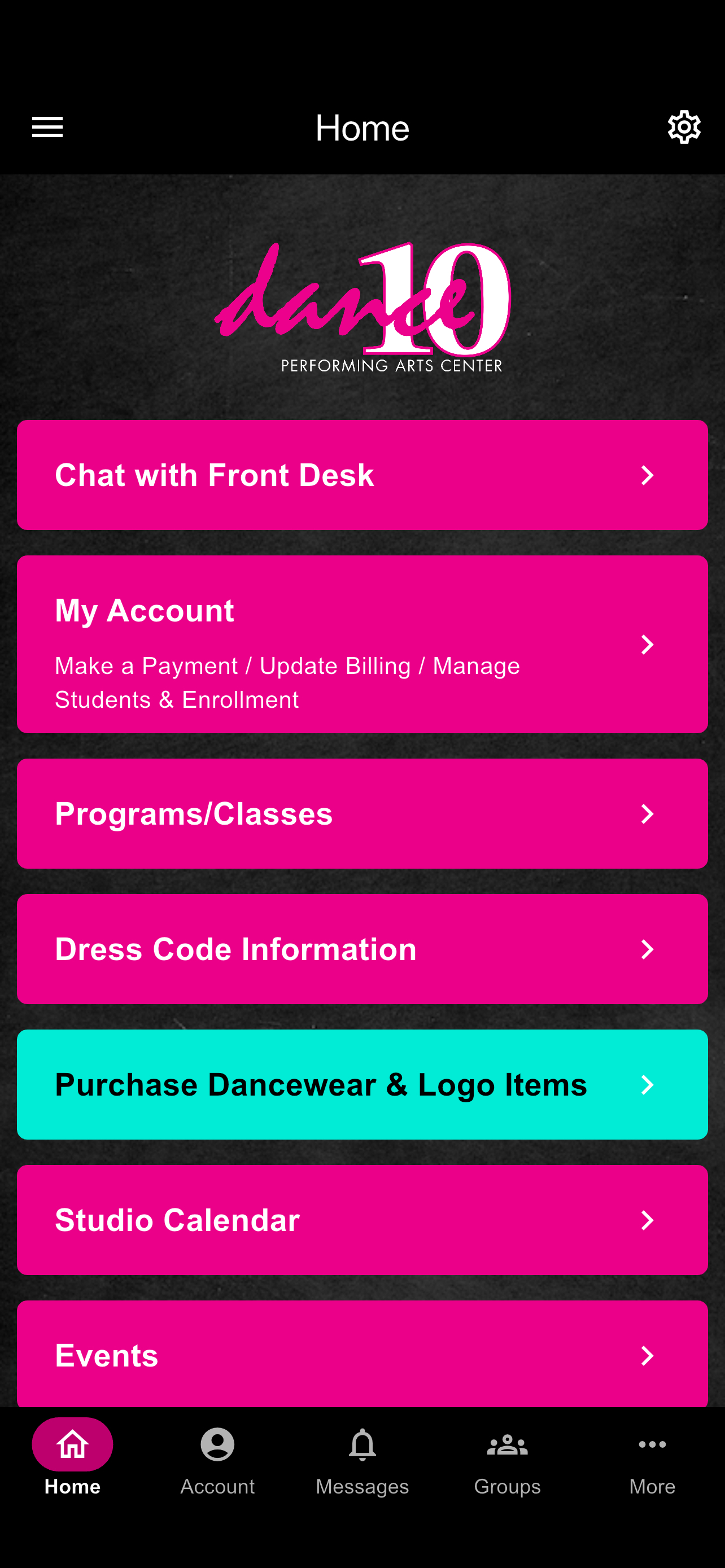
Task: Open the hamburger drawer menu
Action: [47, 127]
